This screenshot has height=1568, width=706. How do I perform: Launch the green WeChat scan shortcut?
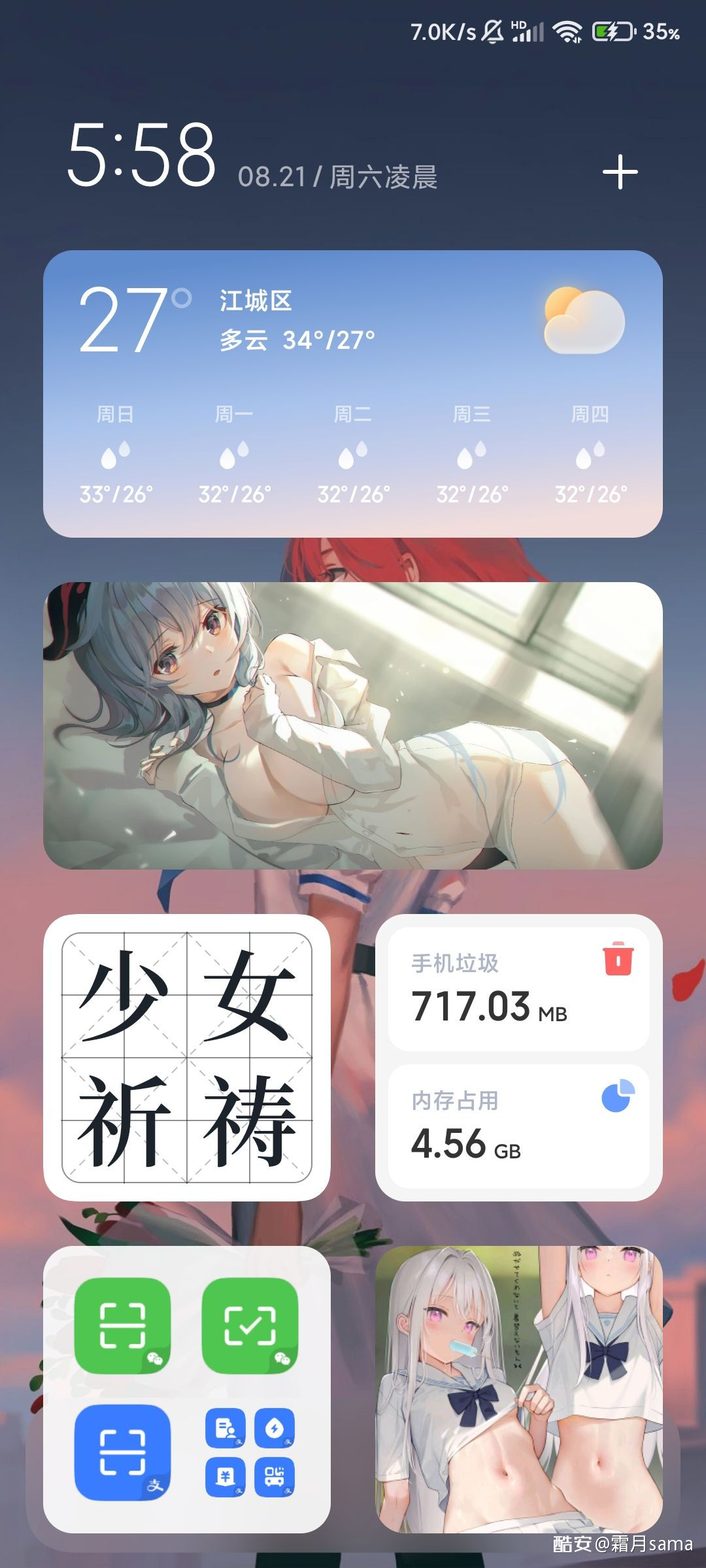[122, 1326]
